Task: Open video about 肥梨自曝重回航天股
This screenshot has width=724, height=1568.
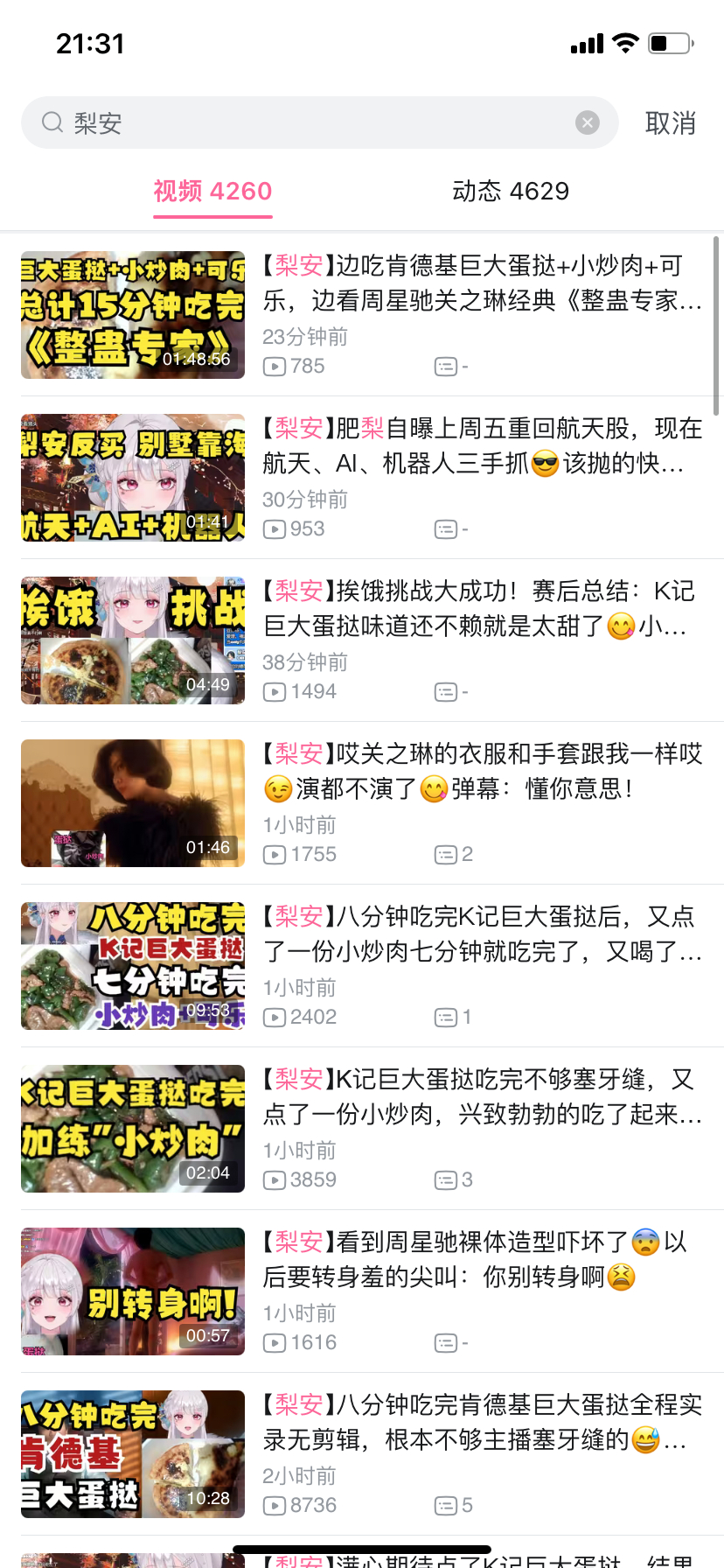Action: (133, 478)
